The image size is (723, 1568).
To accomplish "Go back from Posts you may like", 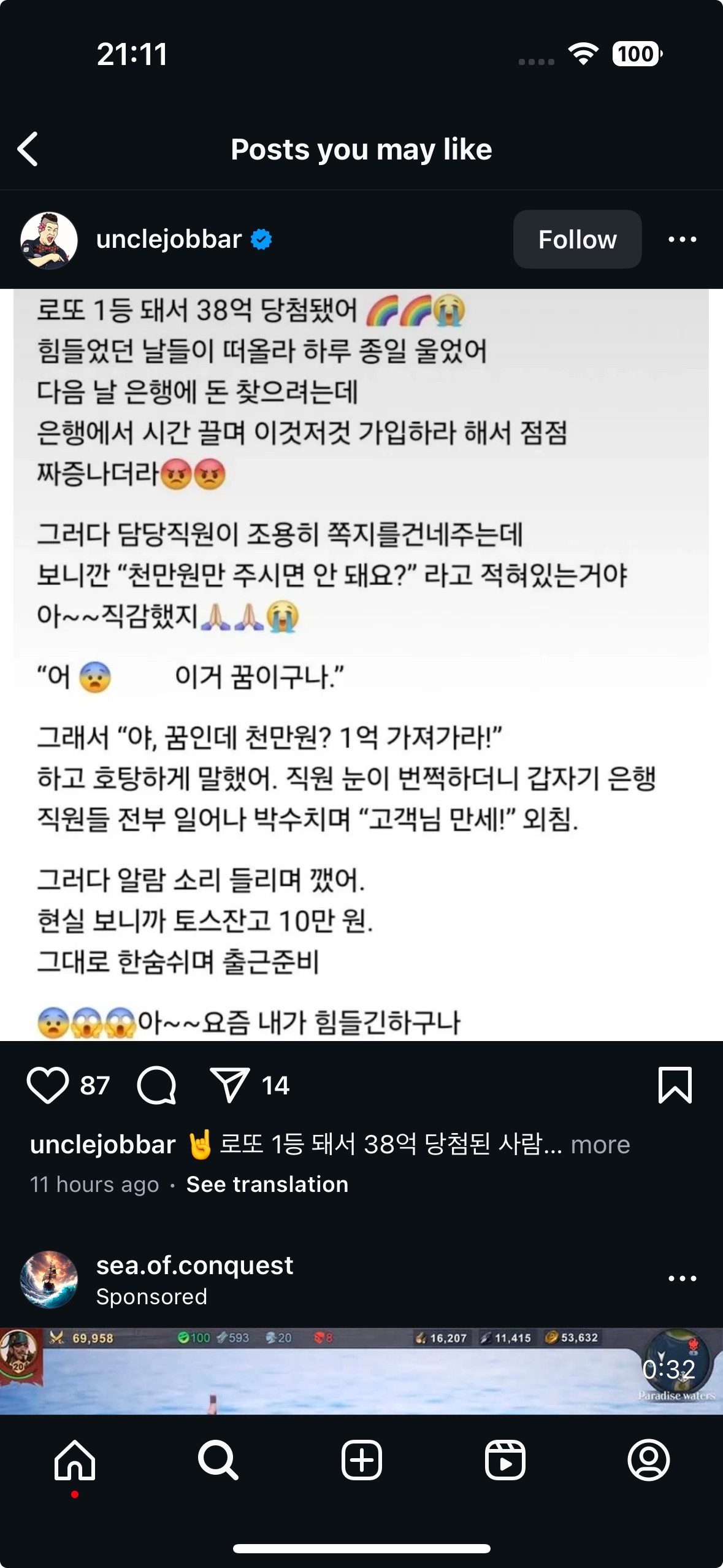I will click(28, 149).
